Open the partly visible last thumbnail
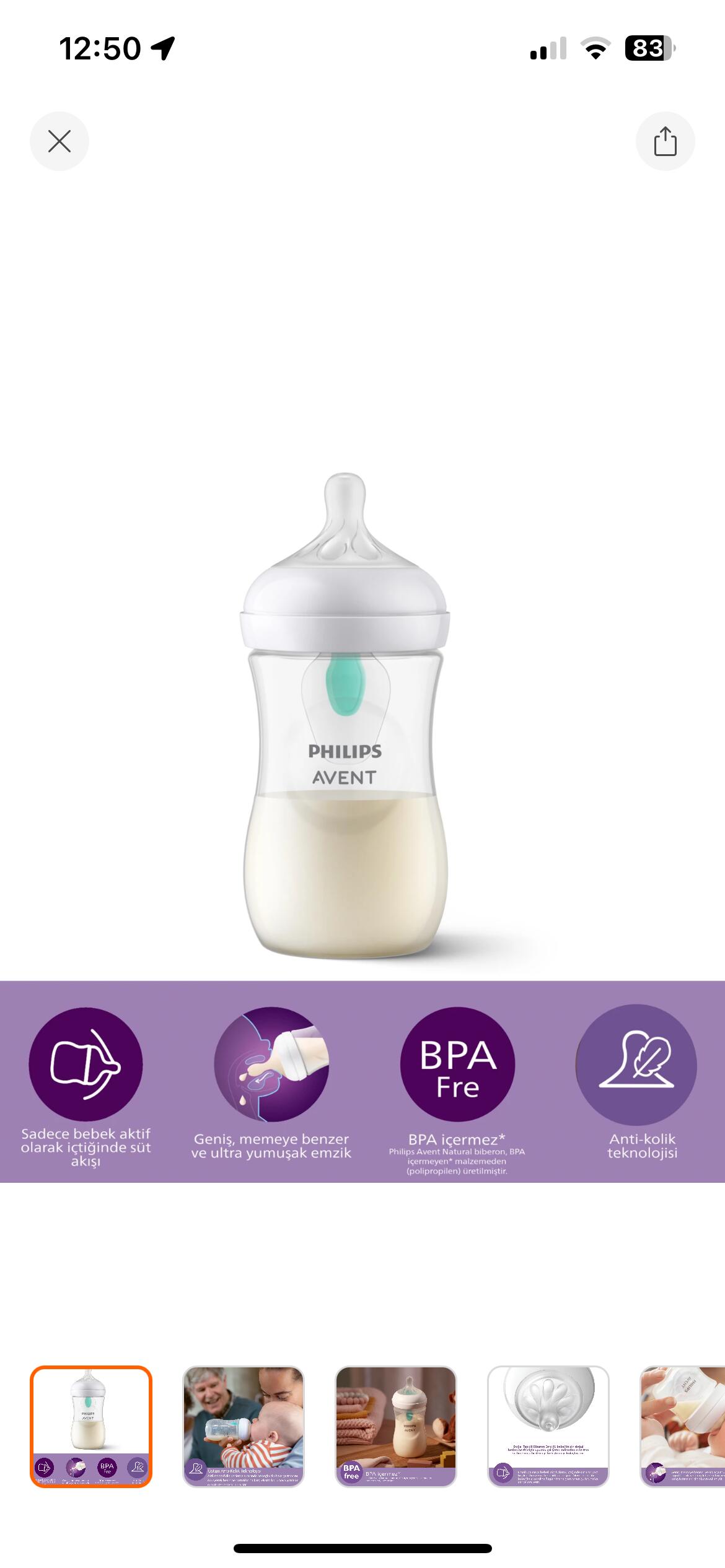The width and height of the screenshot is (725, 1568). [682, 1426]
